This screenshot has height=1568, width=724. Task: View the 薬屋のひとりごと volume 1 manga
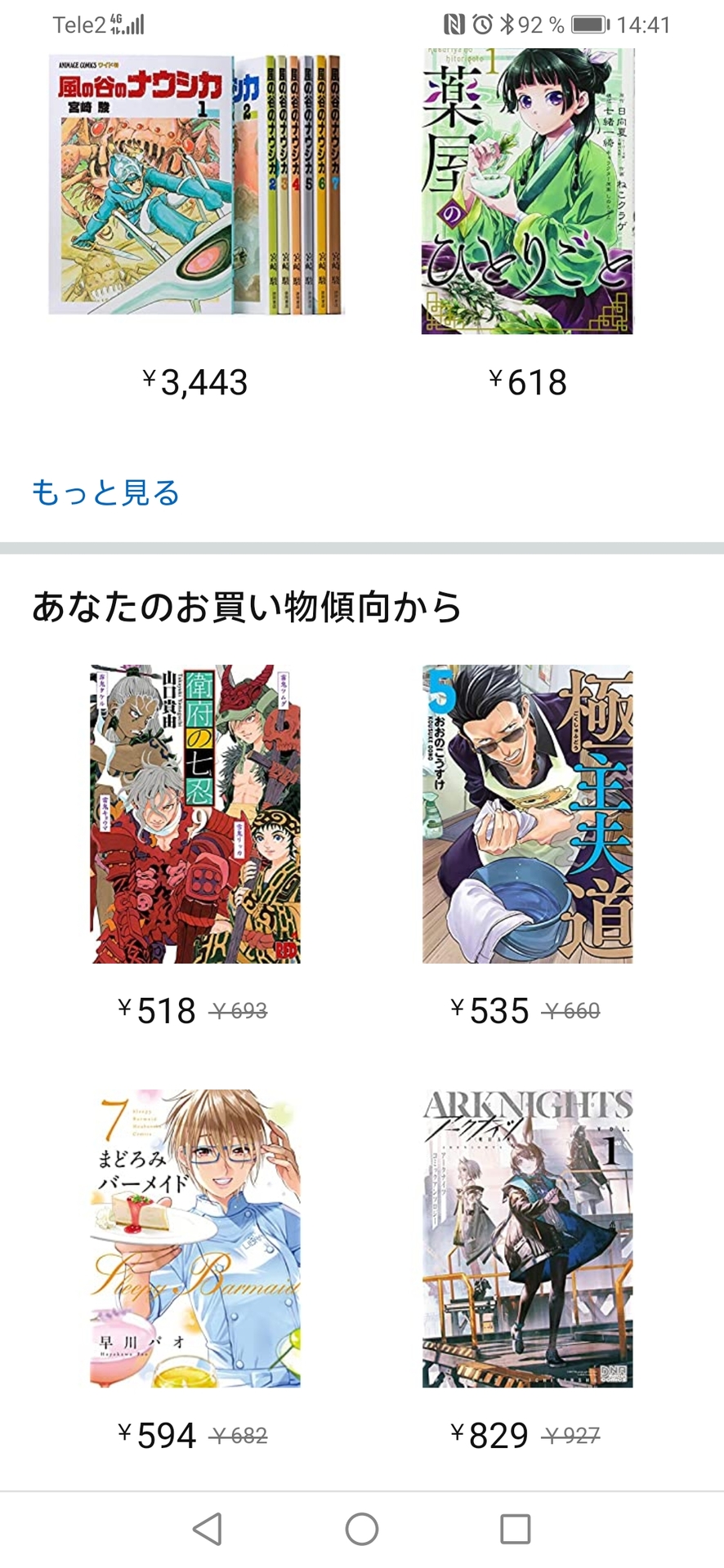(527, 191)
